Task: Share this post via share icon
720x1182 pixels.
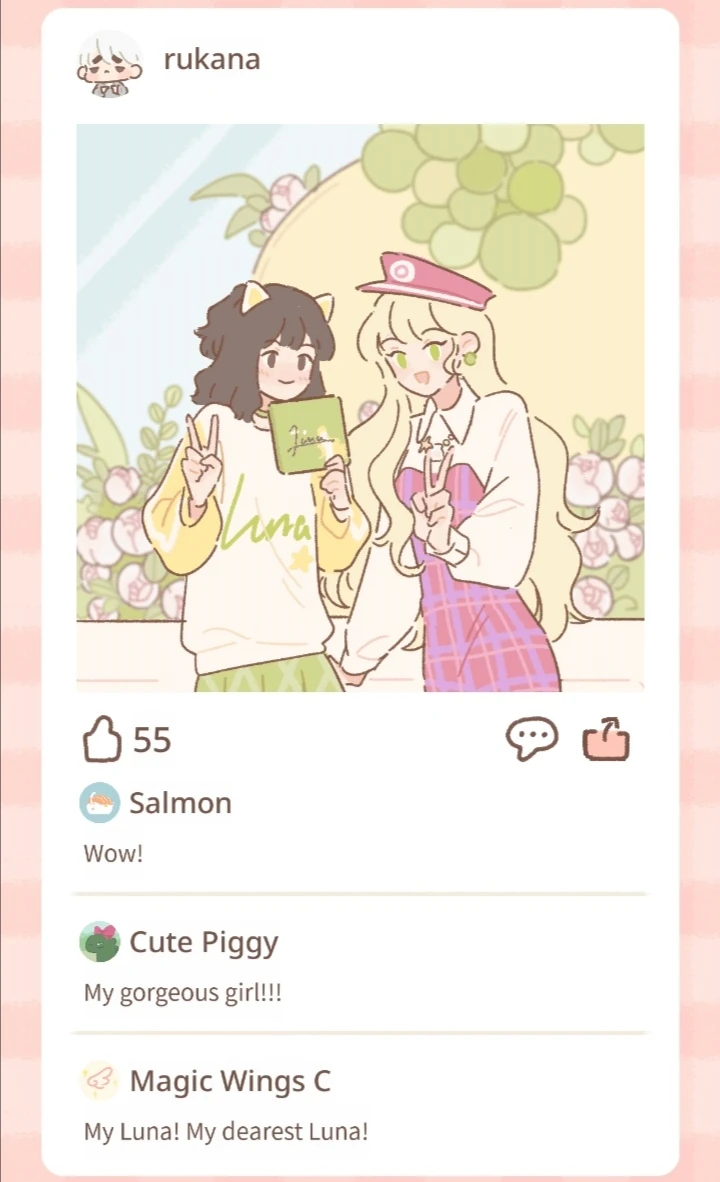Action: (x=606, y=740)
